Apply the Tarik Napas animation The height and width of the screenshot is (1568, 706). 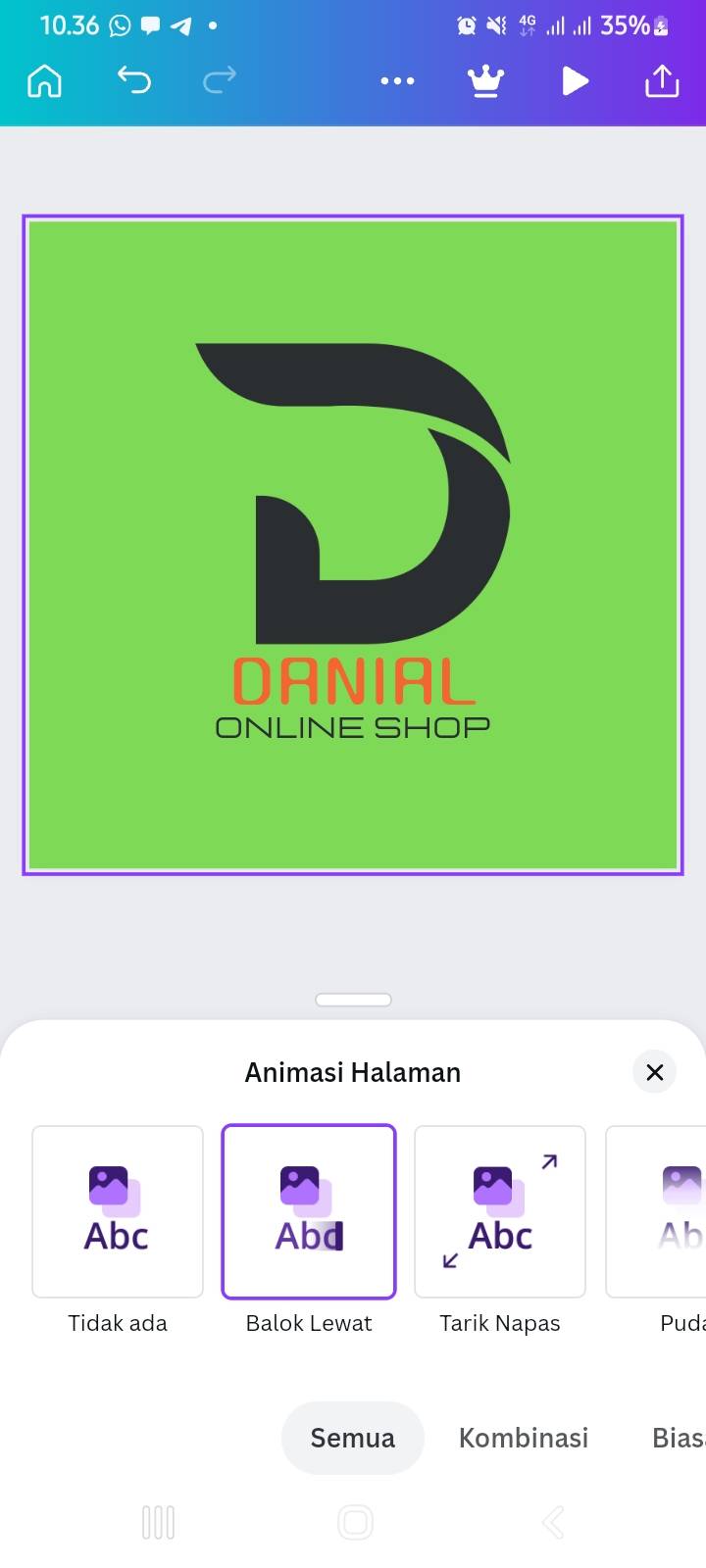click(500, 1211)
